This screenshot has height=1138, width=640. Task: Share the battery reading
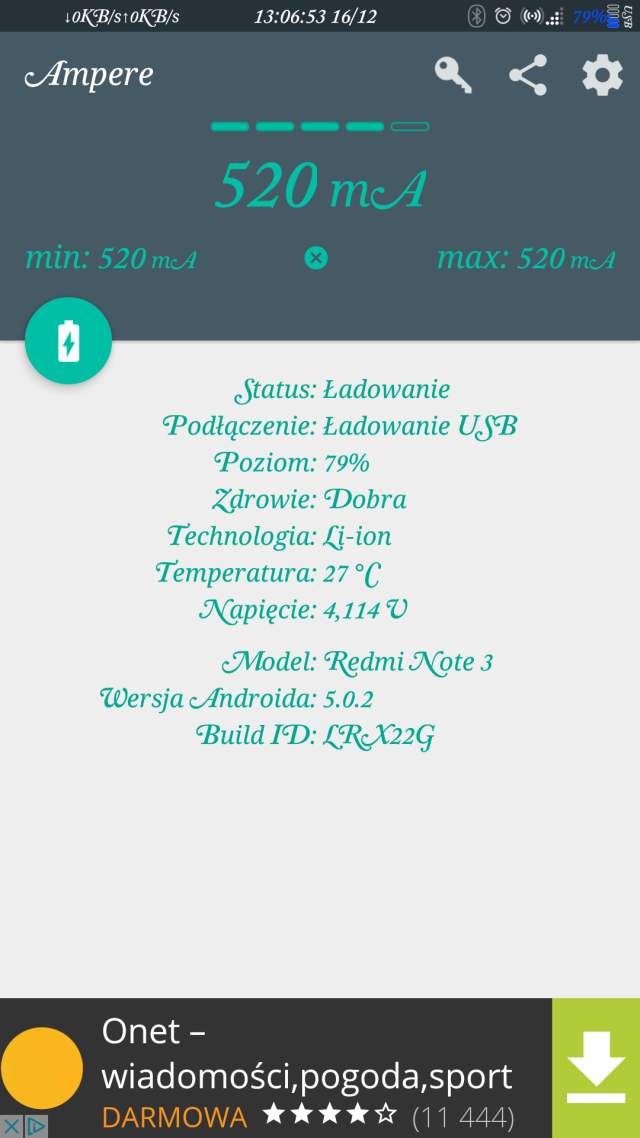pyautogui.click(x=527, y=75)
